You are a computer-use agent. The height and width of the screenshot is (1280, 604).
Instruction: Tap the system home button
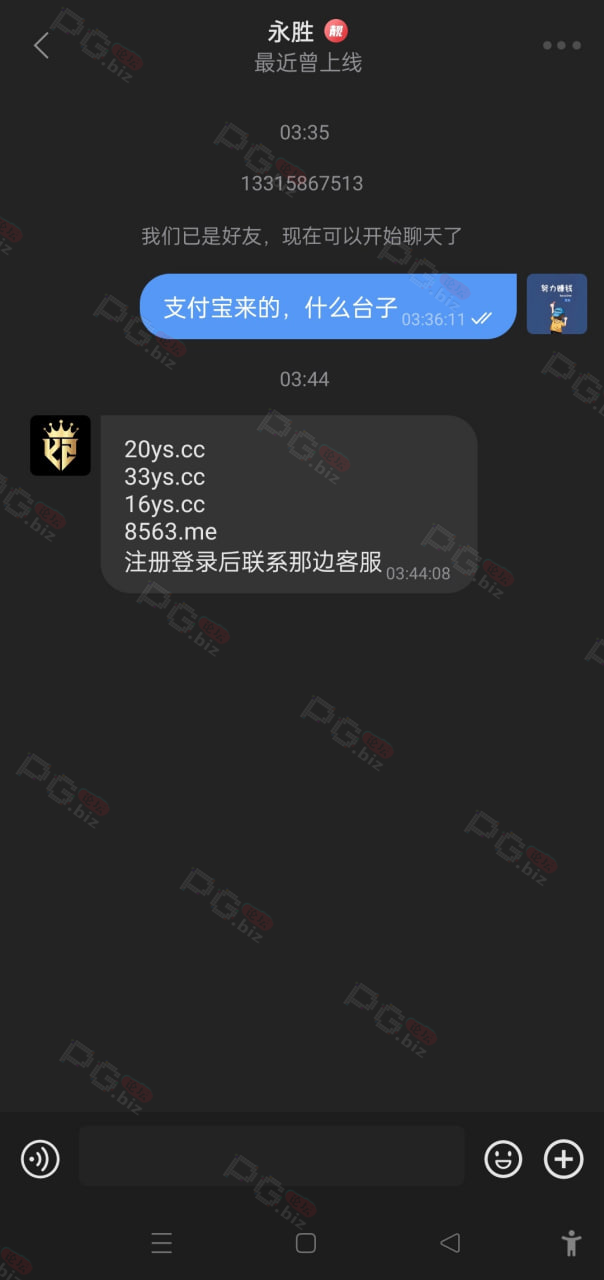coord(306,1243)
